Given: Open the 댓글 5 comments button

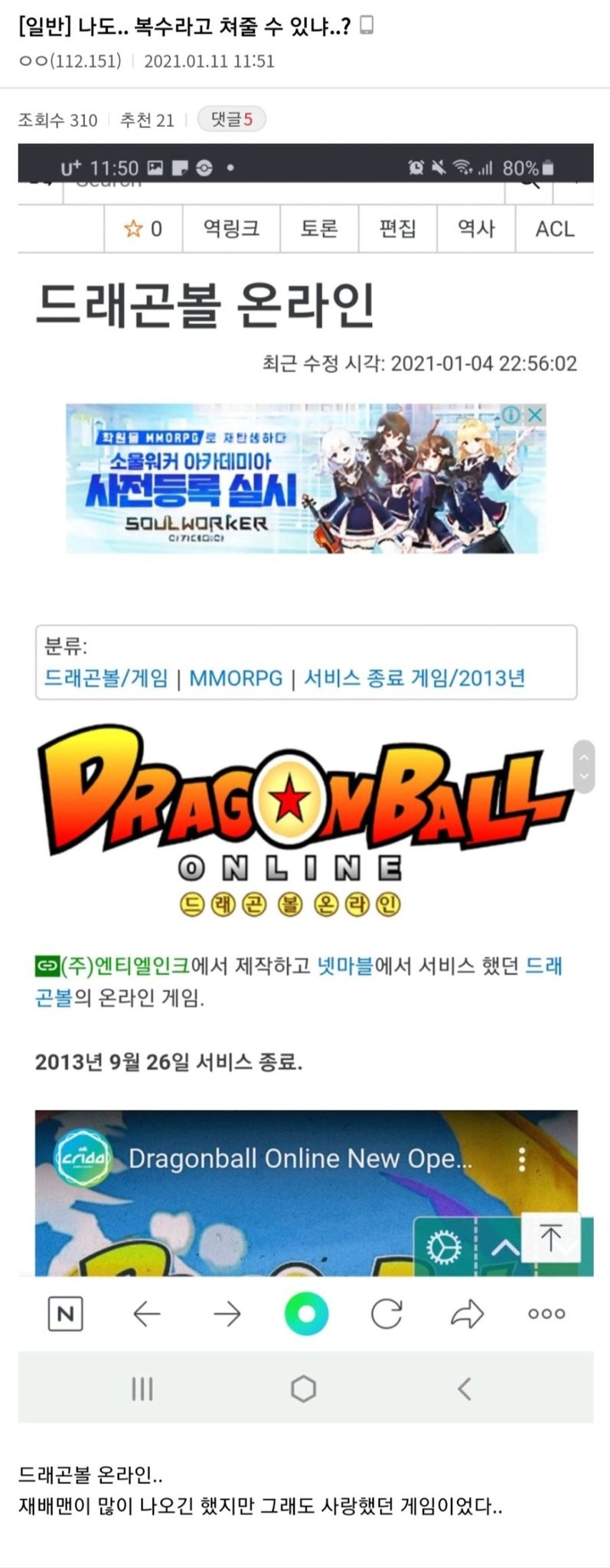Looking at the screenshot, I should pyautogui.click(x=231, y=119).
